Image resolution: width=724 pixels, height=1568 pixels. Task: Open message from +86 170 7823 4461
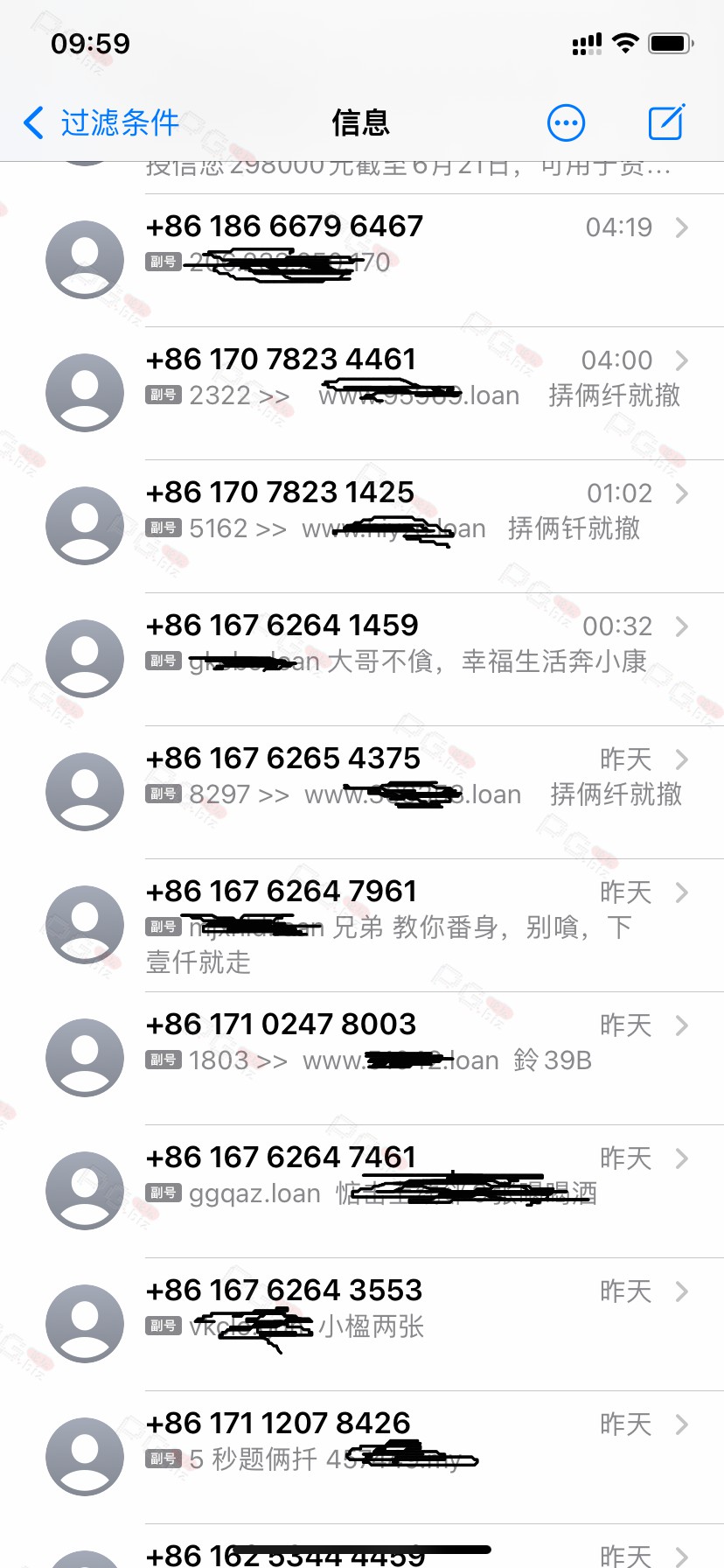pyautogui.click(x=362, y=394)
